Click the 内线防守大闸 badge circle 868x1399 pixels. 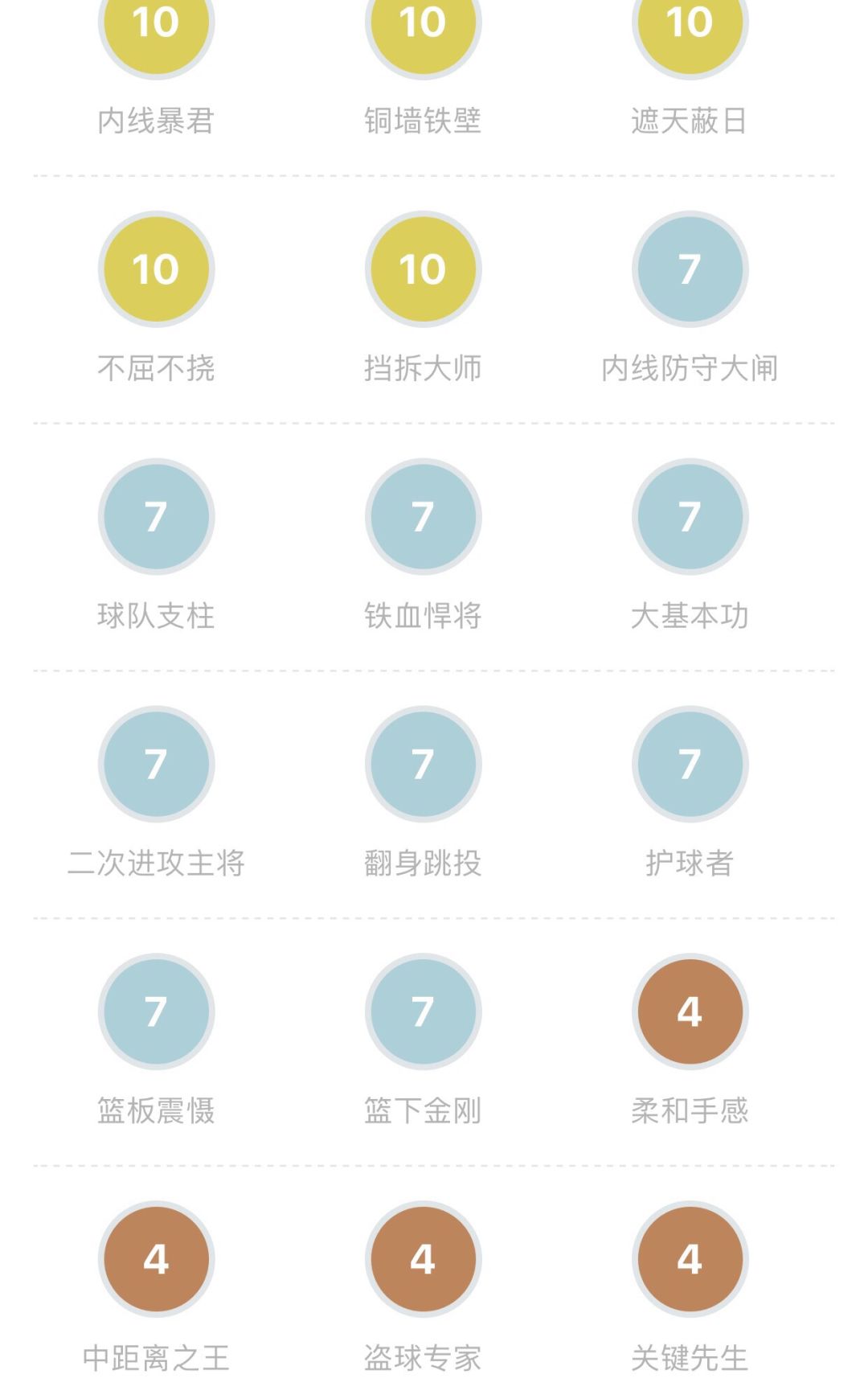click(x=690, y=269)
